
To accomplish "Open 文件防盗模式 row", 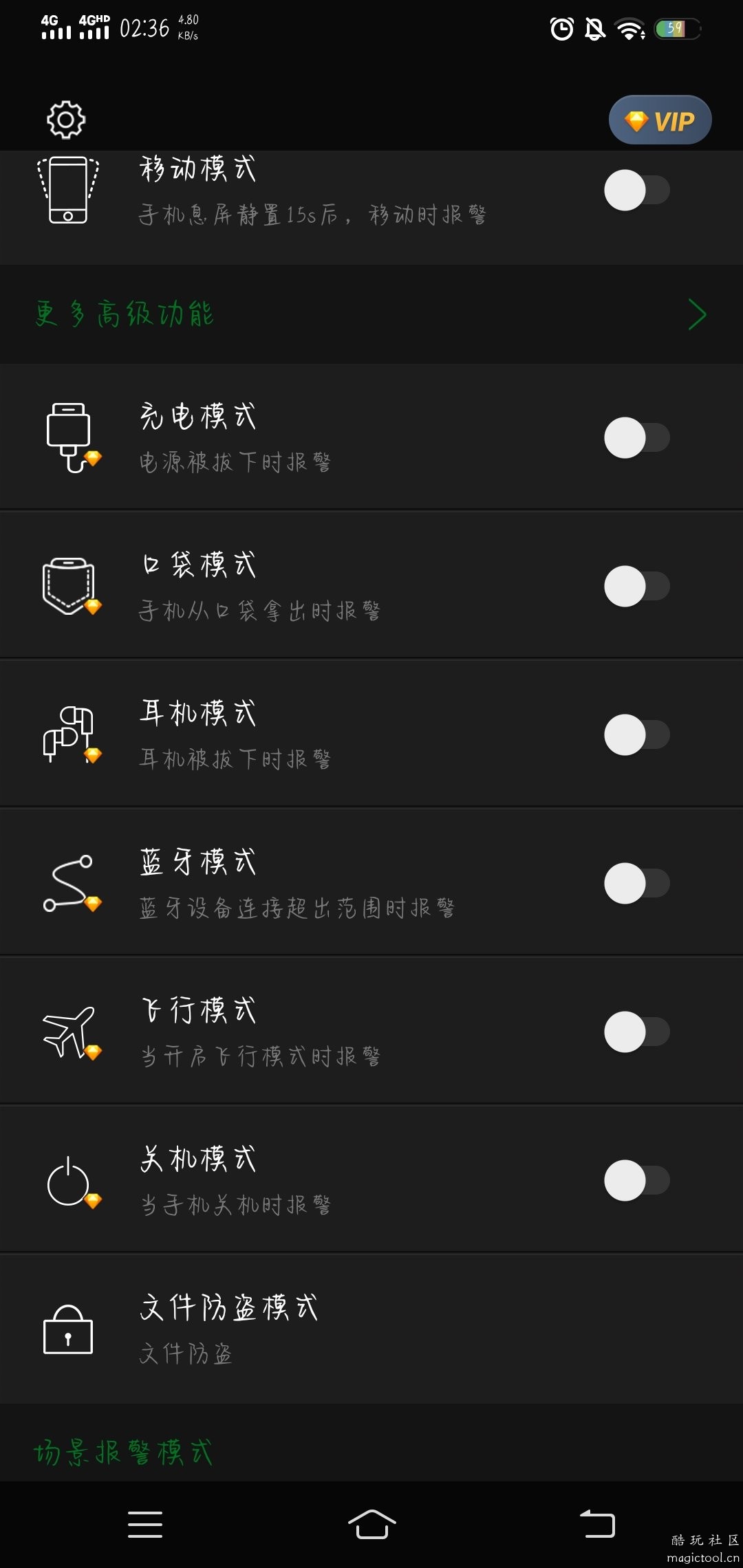I will pyautogui.click(x=371, y=1329).
